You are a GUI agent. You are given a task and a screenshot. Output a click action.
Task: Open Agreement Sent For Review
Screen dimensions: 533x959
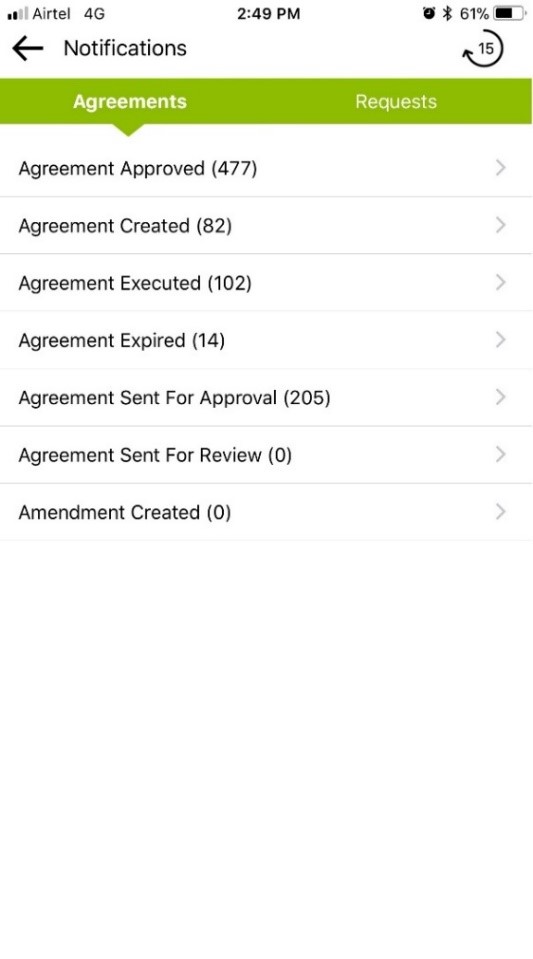point(266,455)
